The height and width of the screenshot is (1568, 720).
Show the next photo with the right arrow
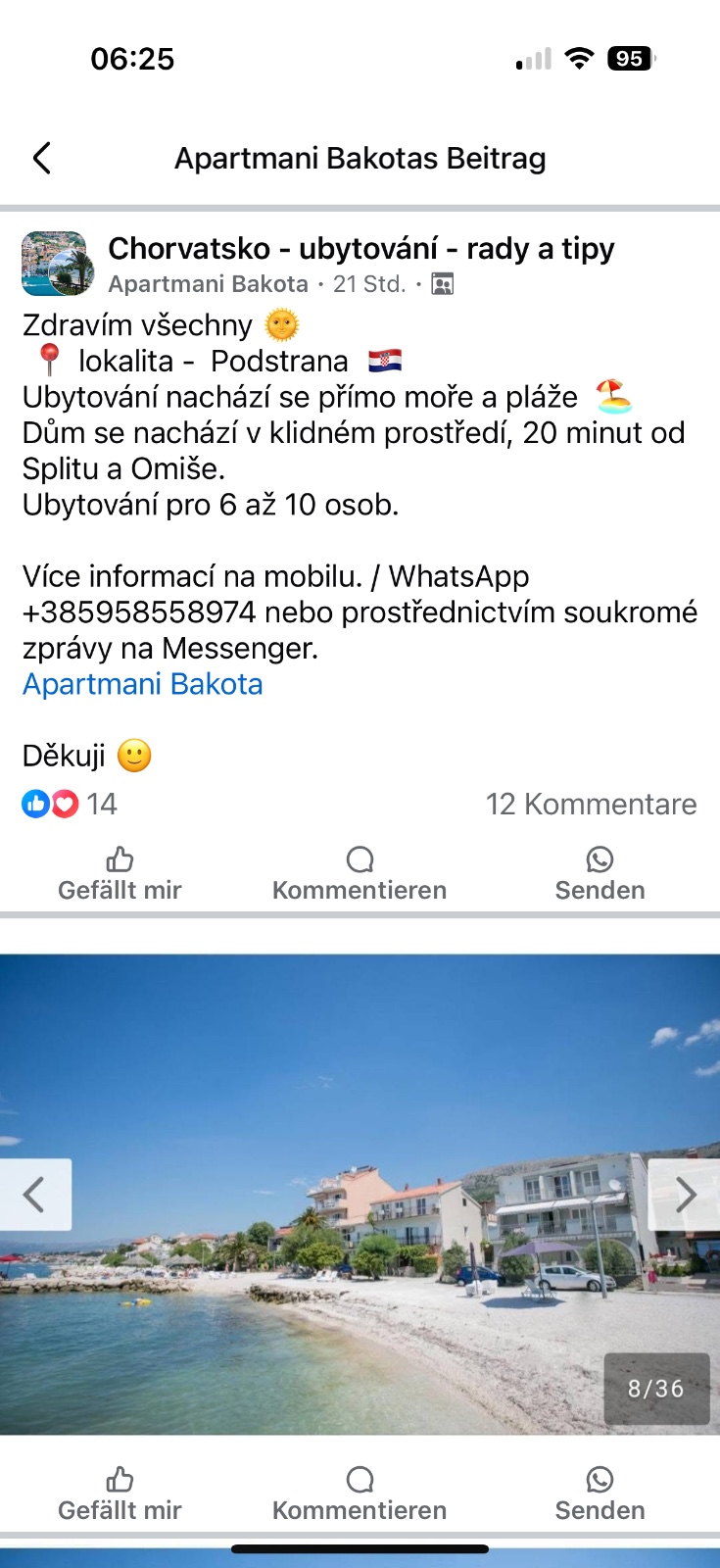click(685, 1195)
